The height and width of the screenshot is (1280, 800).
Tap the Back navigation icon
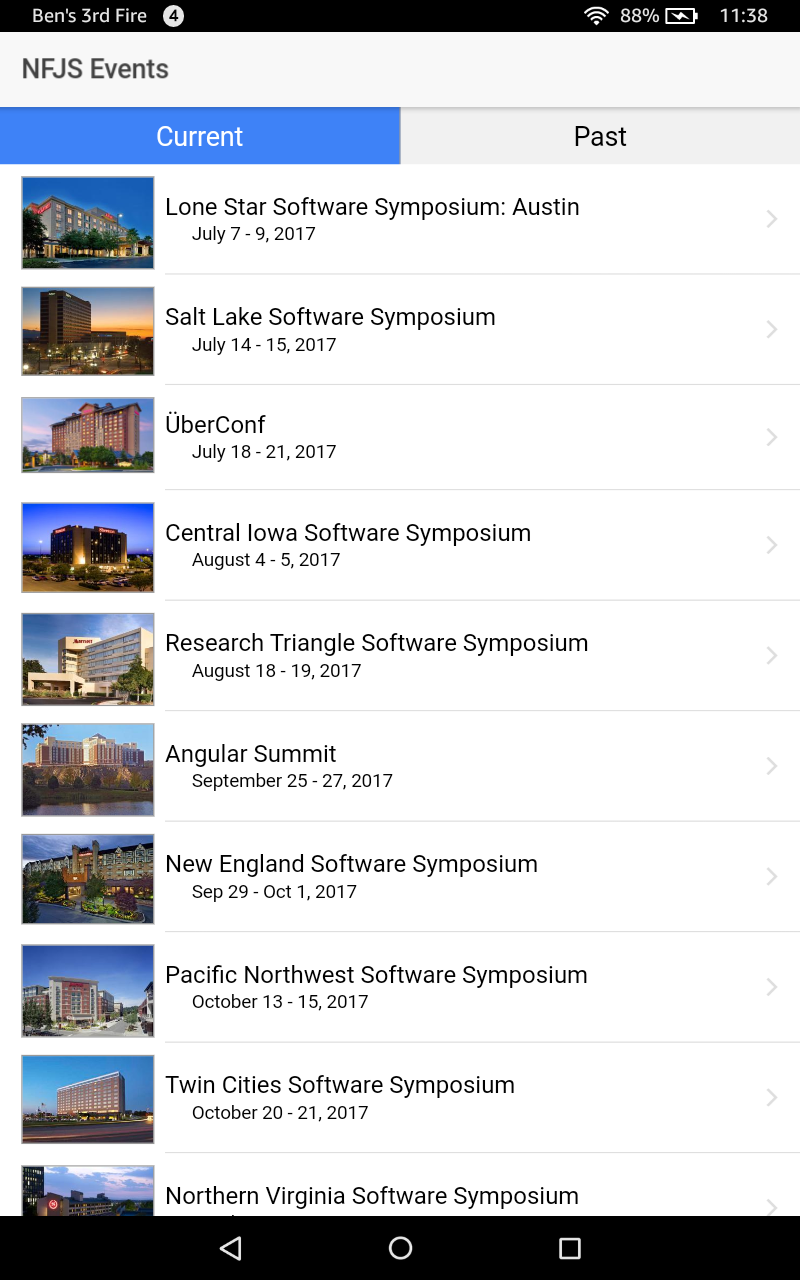coord(230,1247)
